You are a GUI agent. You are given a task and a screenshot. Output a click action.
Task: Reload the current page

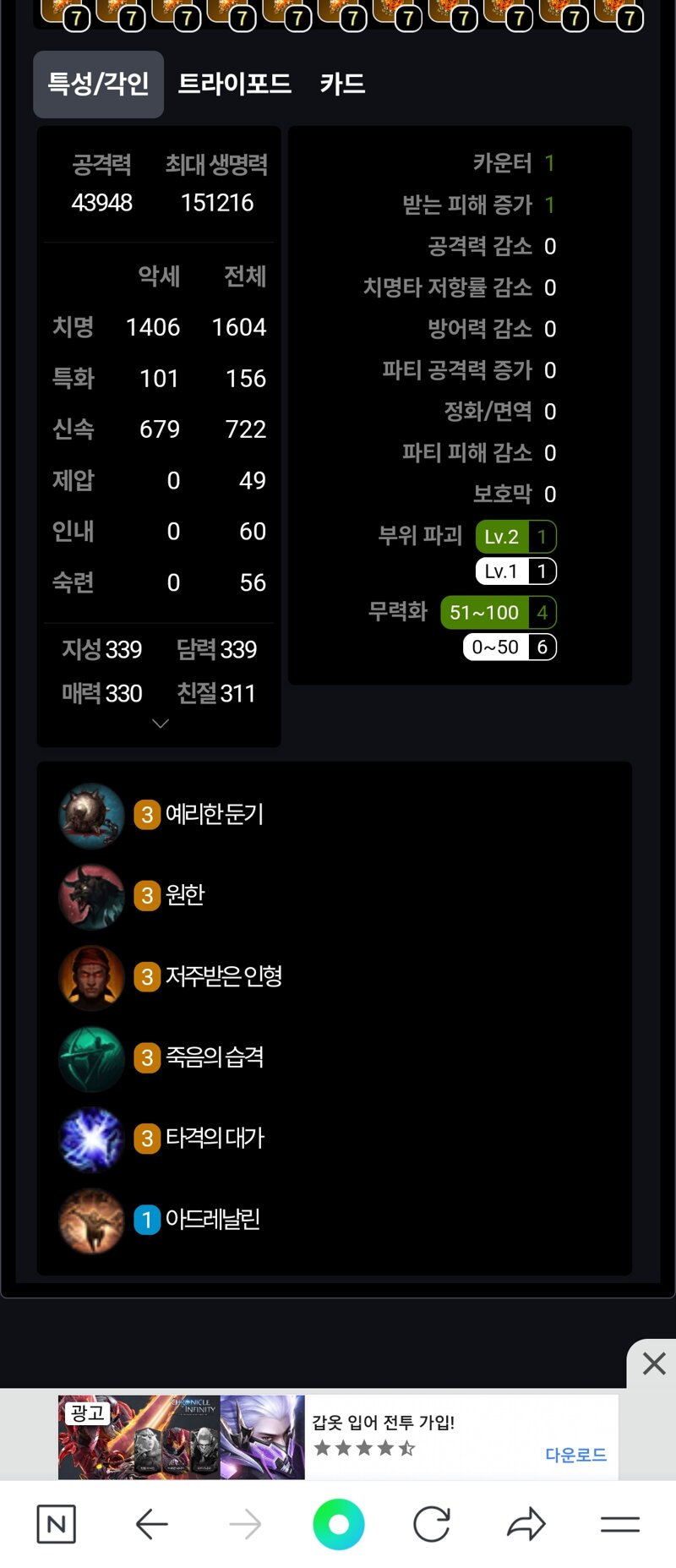431,1524
